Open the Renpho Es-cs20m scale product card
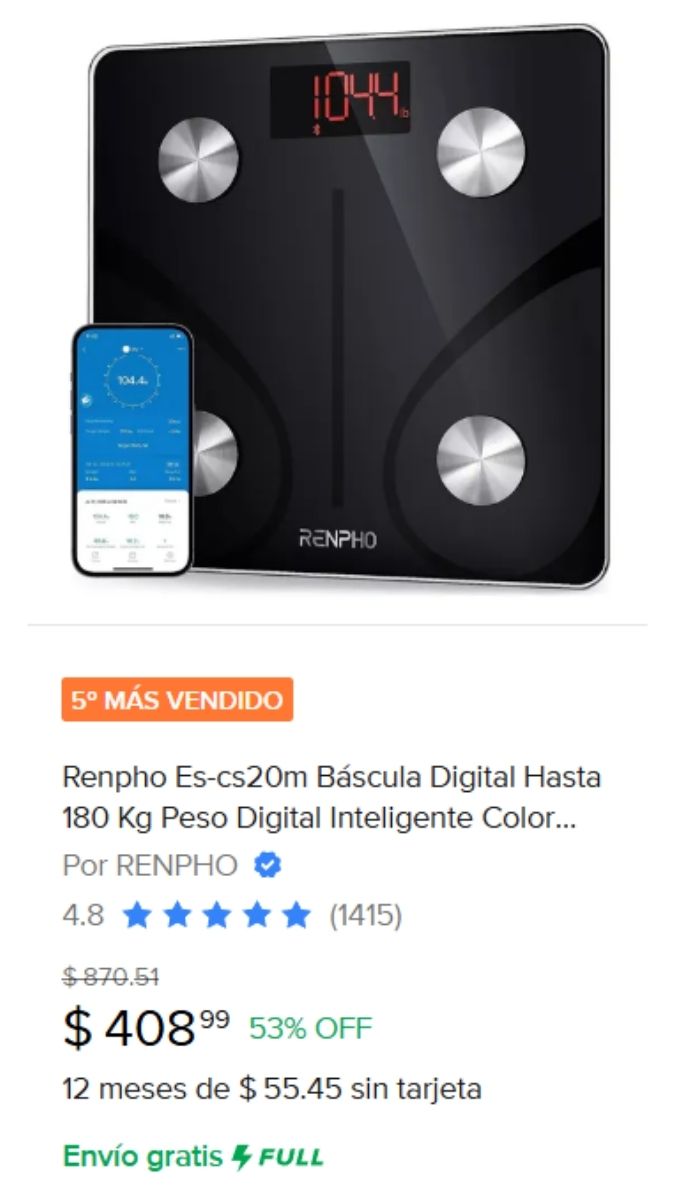This screenshot has width=675, height=1200. tap(331, 797)
